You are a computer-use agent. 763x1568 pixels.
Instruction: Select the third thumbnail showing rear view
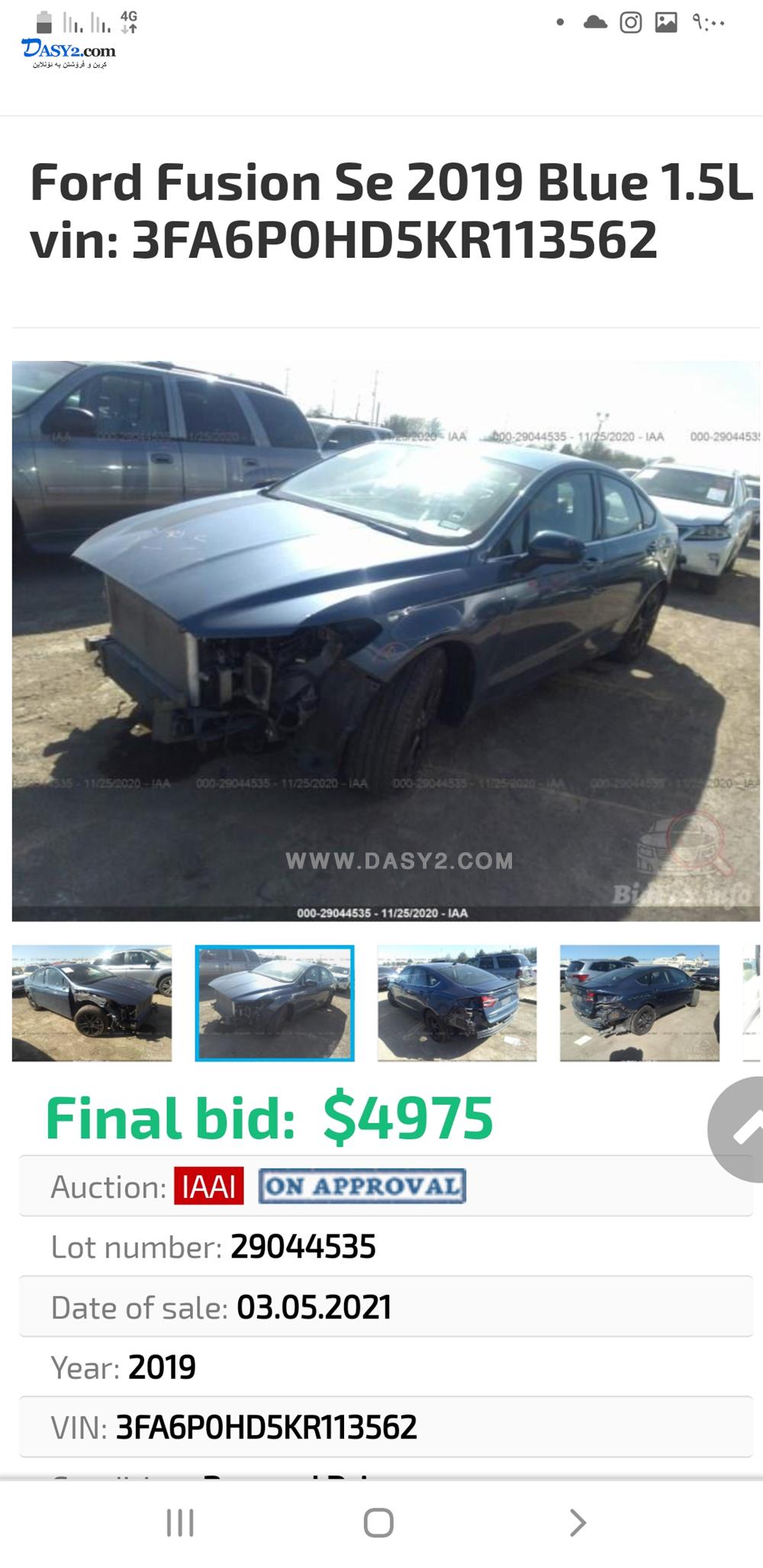click(x=457, y=1003)
